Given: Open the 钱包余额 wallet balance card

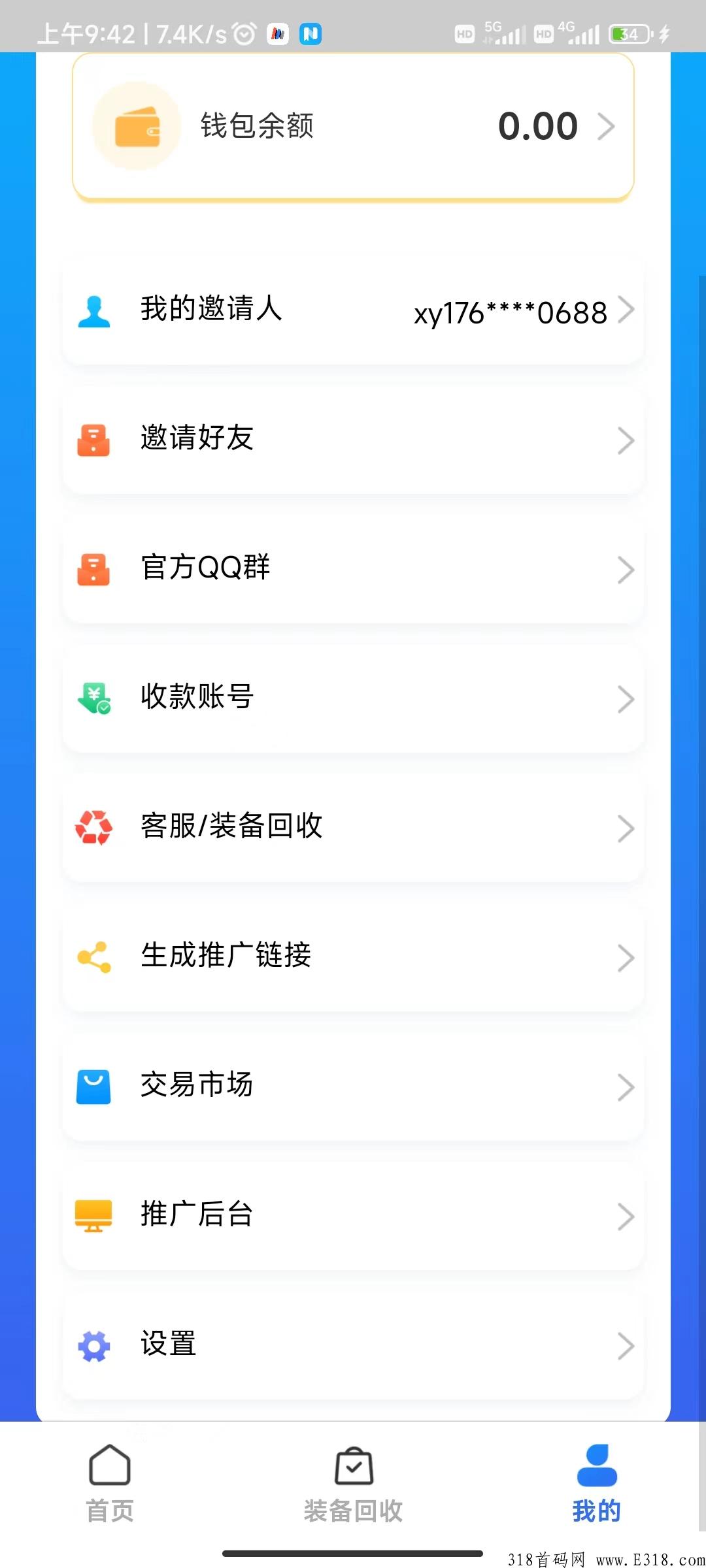Looking at the screenshot, I should tap(353, 126).
